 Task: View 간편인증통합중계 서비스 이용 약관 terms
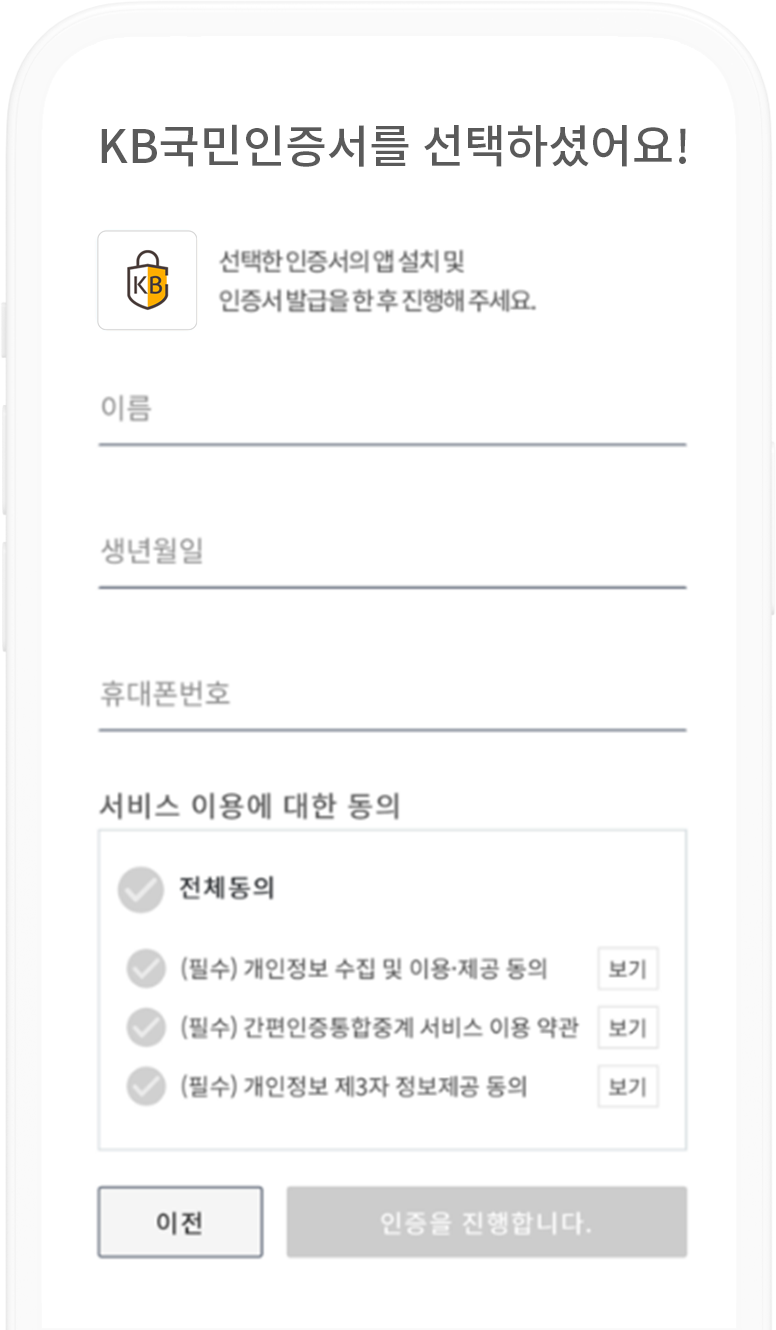click(628, 1027)
